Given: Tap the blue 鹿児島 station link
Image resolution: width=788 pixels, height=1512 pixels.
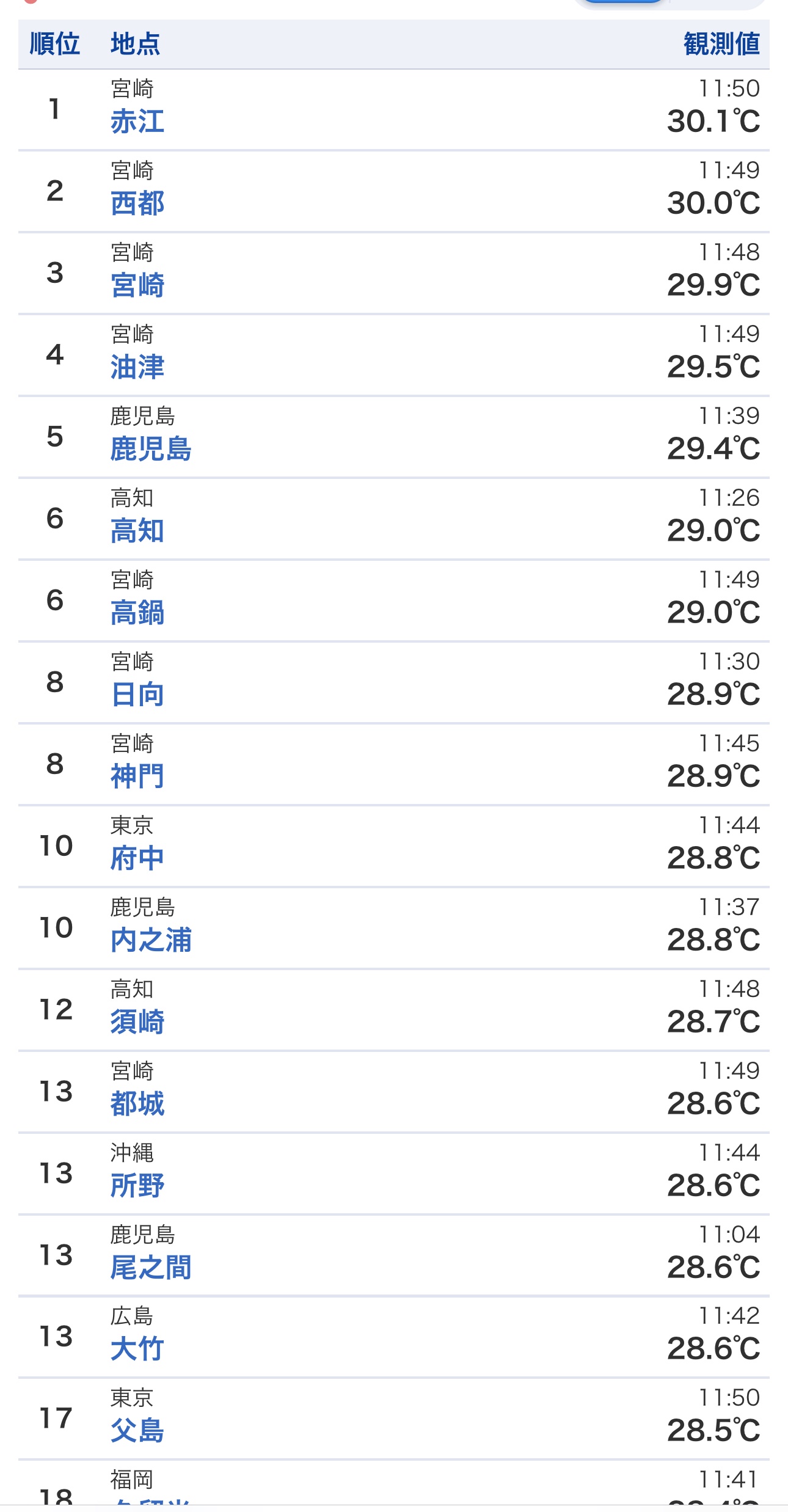Looking at the screenshot, I should (x=151, y=449).
